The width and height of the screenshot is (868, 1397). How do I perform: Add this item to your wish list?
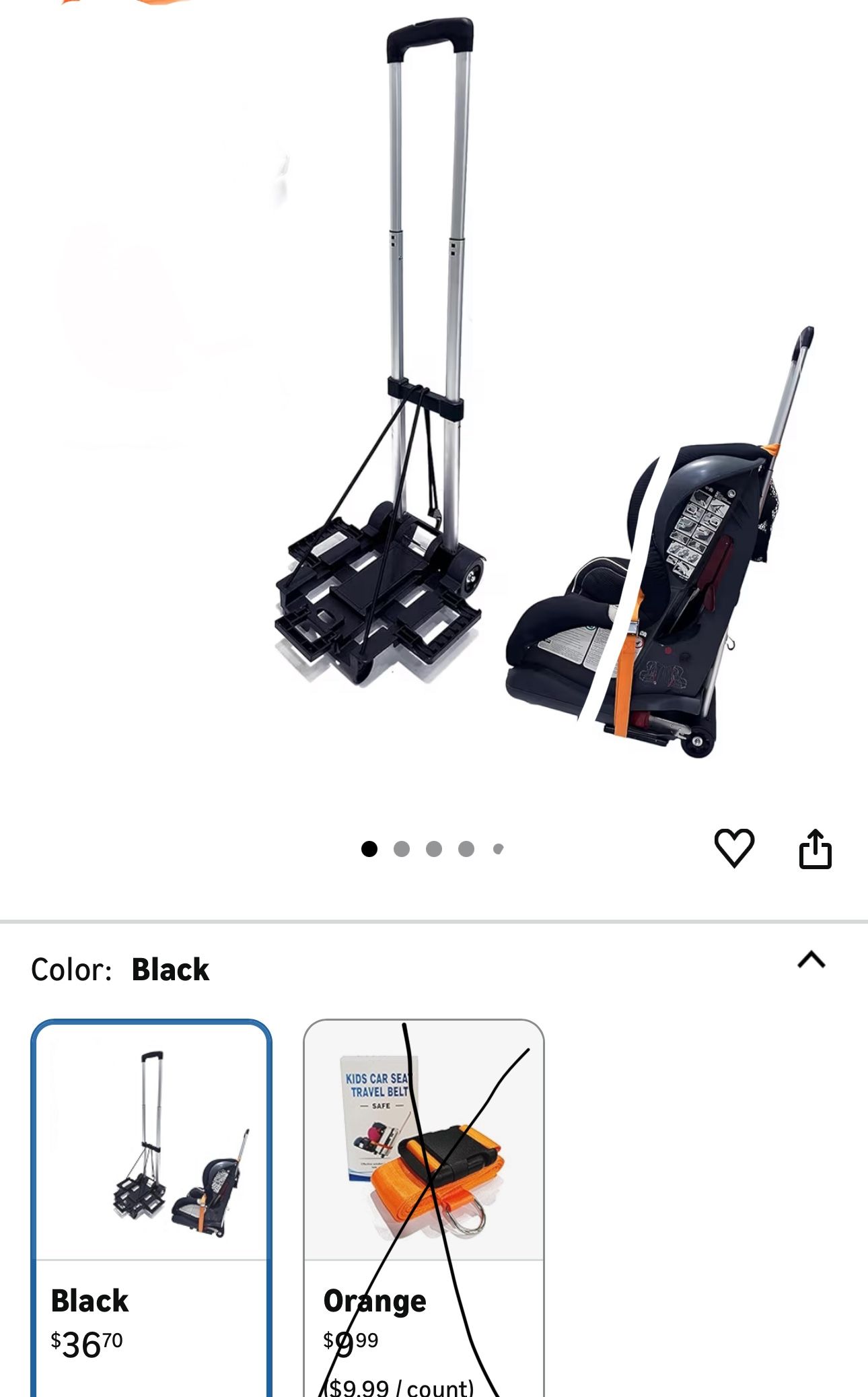tap(733, 848)
